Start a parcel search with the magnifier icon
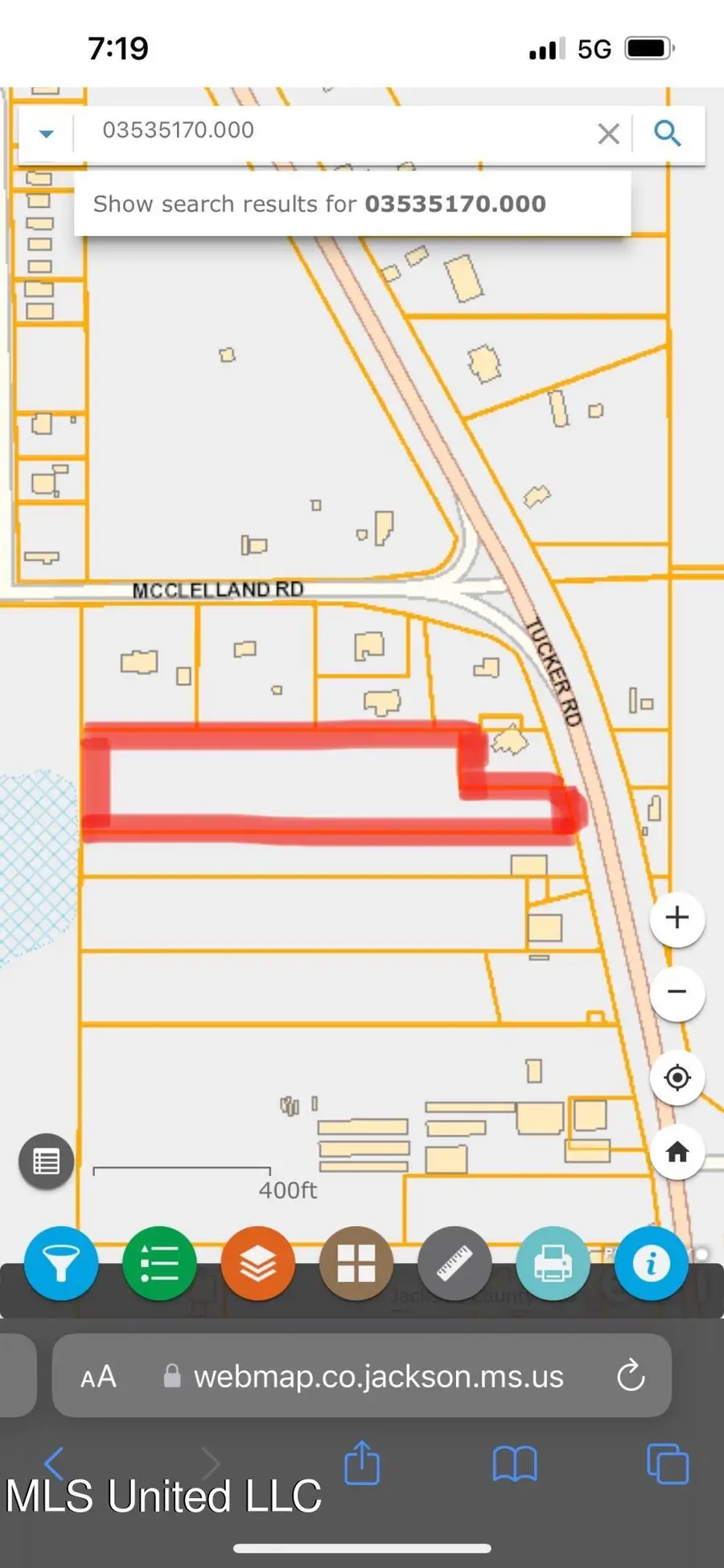The width and height of the screenshot is (724, 1568). coord(668,134)
